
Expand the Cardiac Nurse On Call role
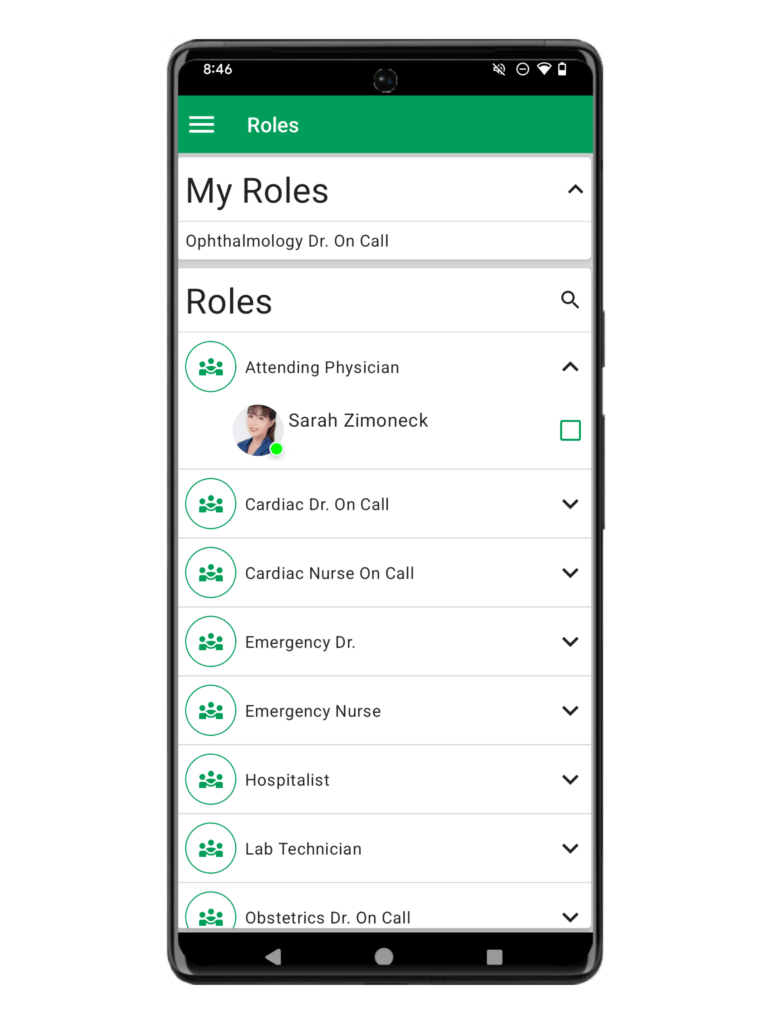[x=570, y=573]
